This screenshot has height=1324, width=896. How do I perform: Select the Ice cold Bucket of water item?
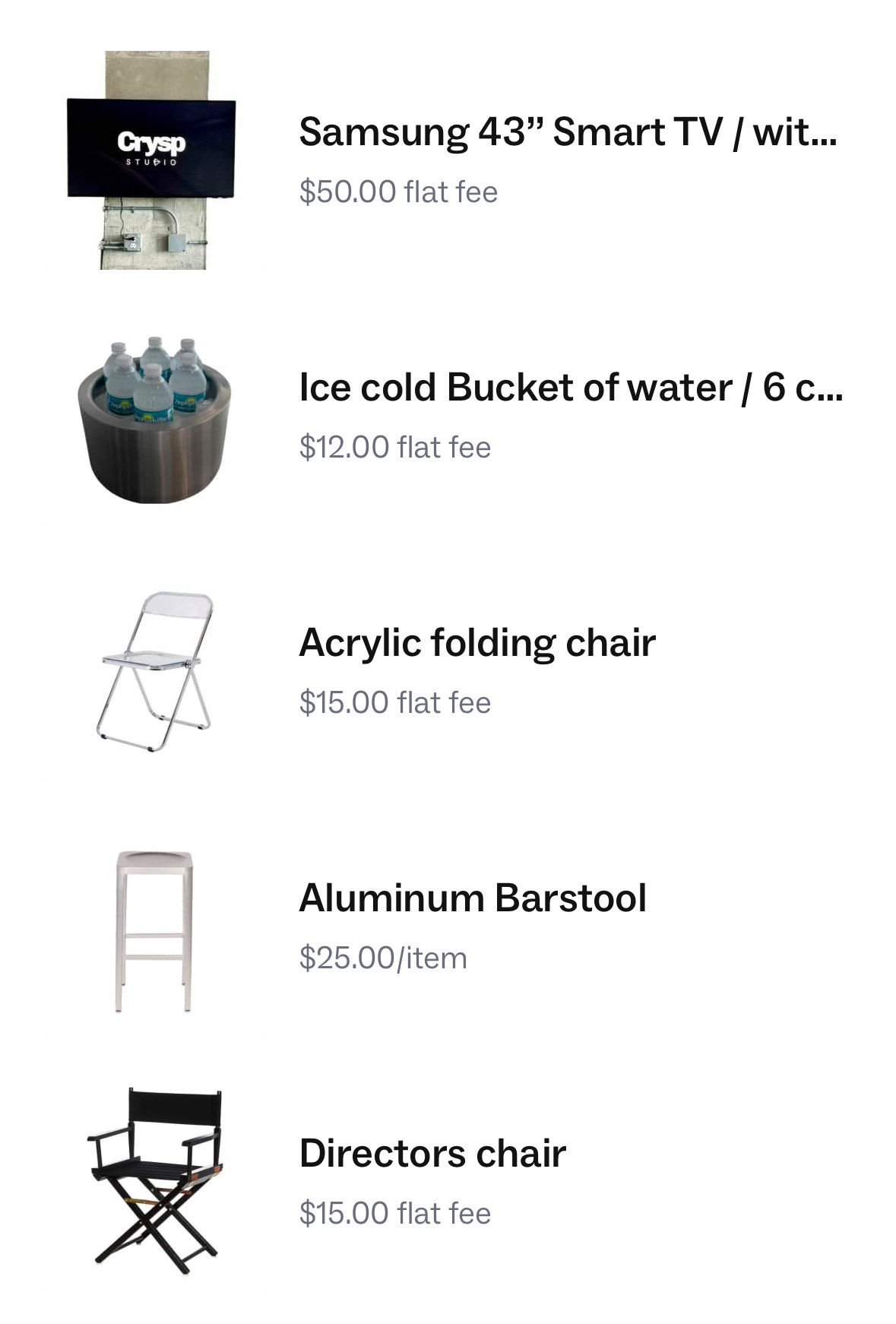point(570,388)
